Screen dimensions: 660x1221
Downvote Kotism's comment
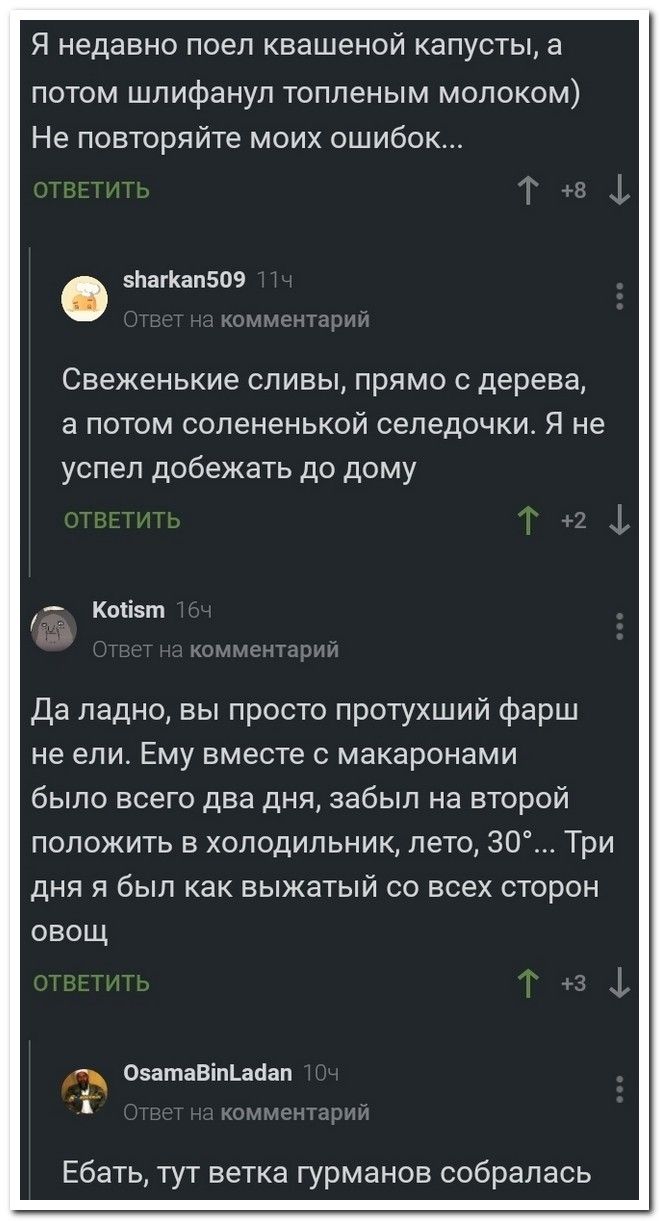[x=619, y=983]
